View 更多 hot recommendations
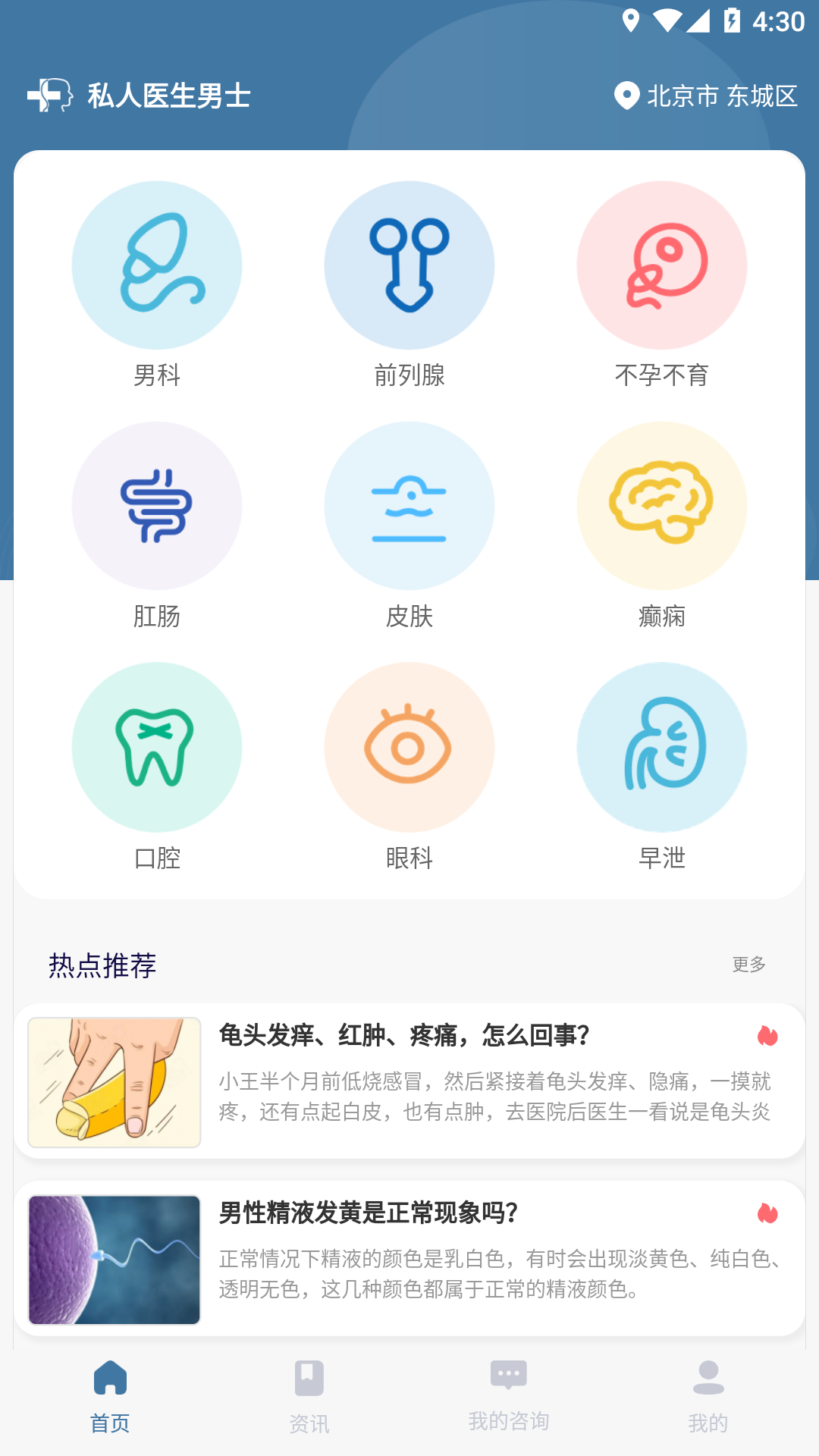 [748, 965]
